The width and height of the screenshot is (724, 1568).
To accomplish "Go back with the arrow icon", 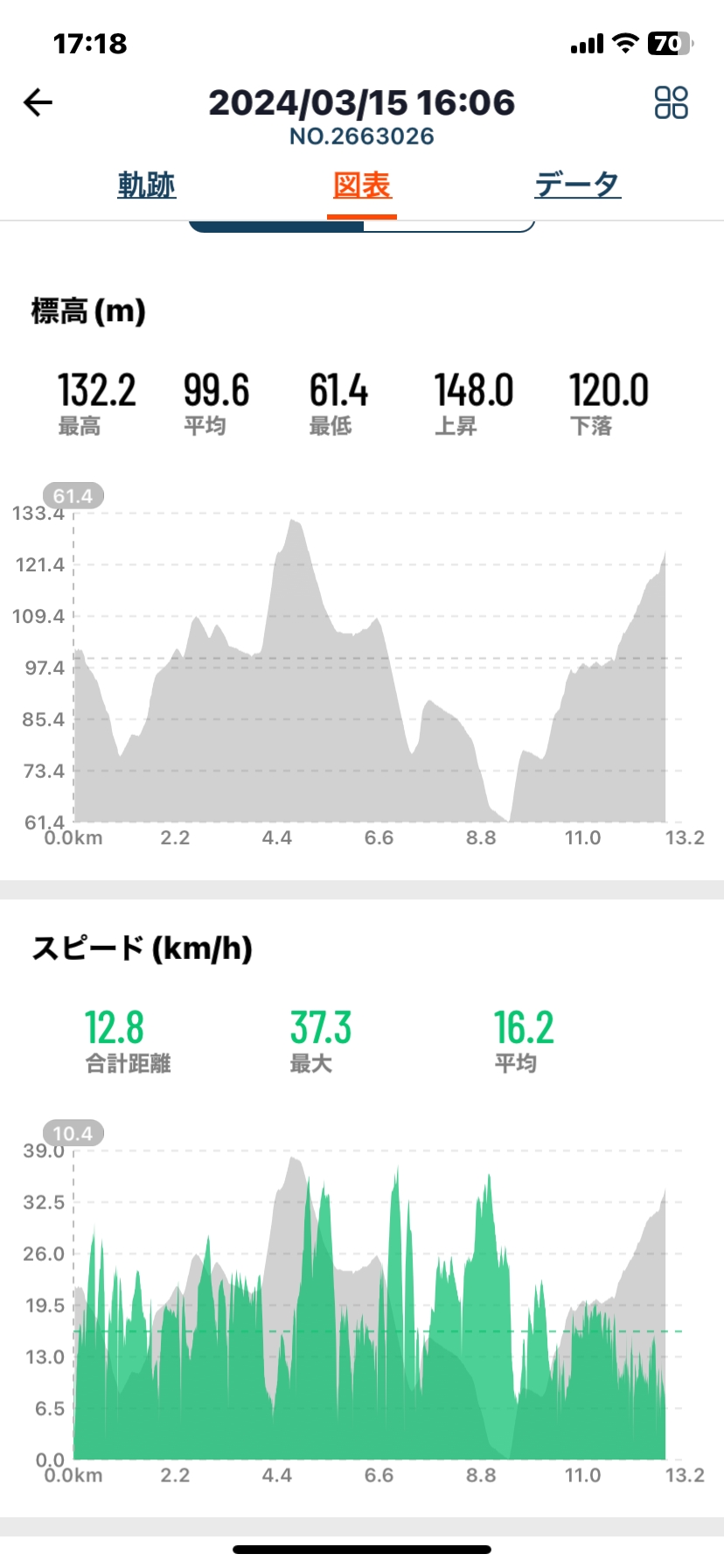I will click(38, 103).
